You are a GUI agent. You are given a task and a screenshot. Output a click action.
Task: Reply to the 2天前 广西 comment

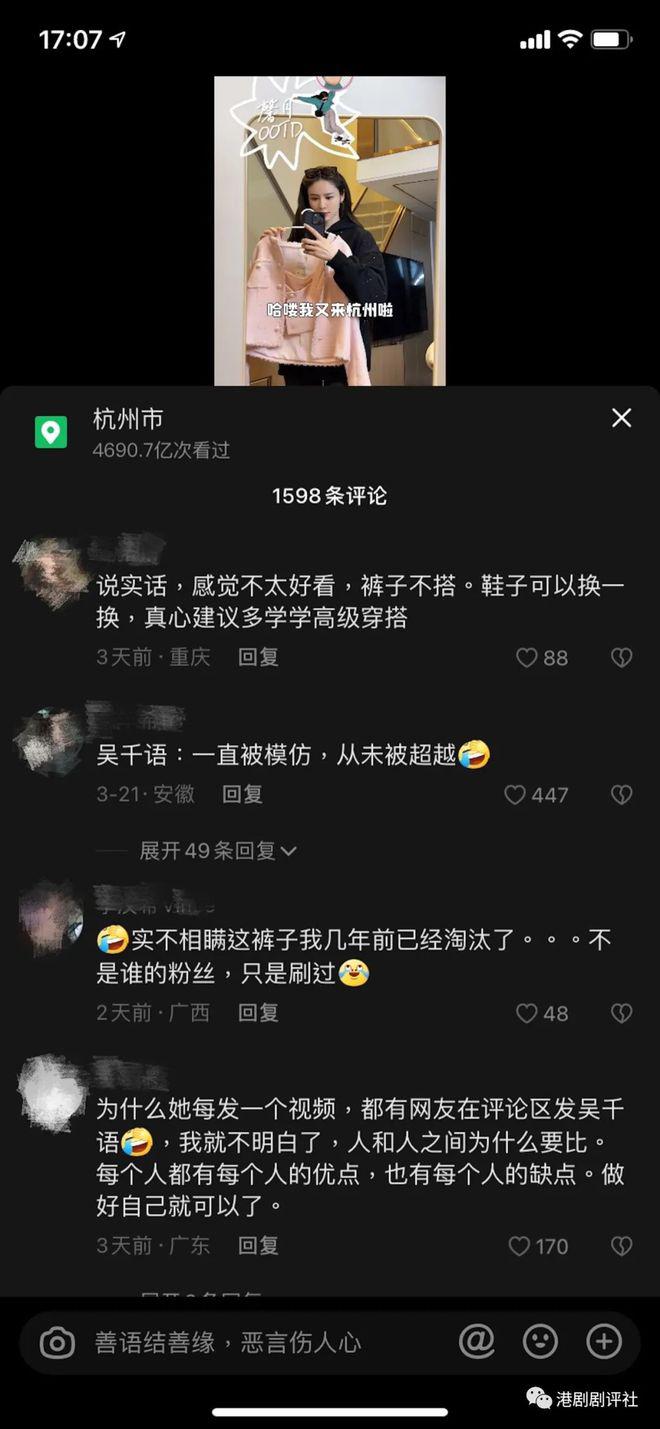point(257,1013)
